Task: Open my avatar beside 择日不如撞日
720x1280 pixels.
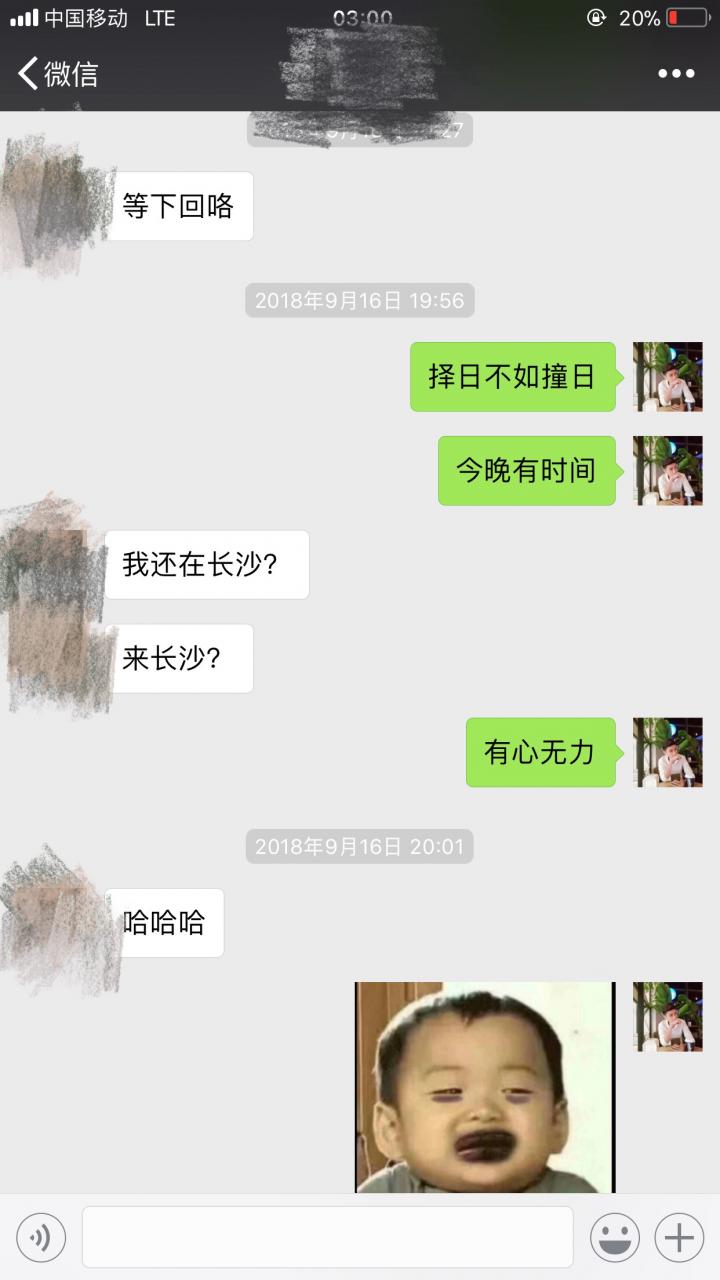Action: pyautogui.click(x=667, y=377)
